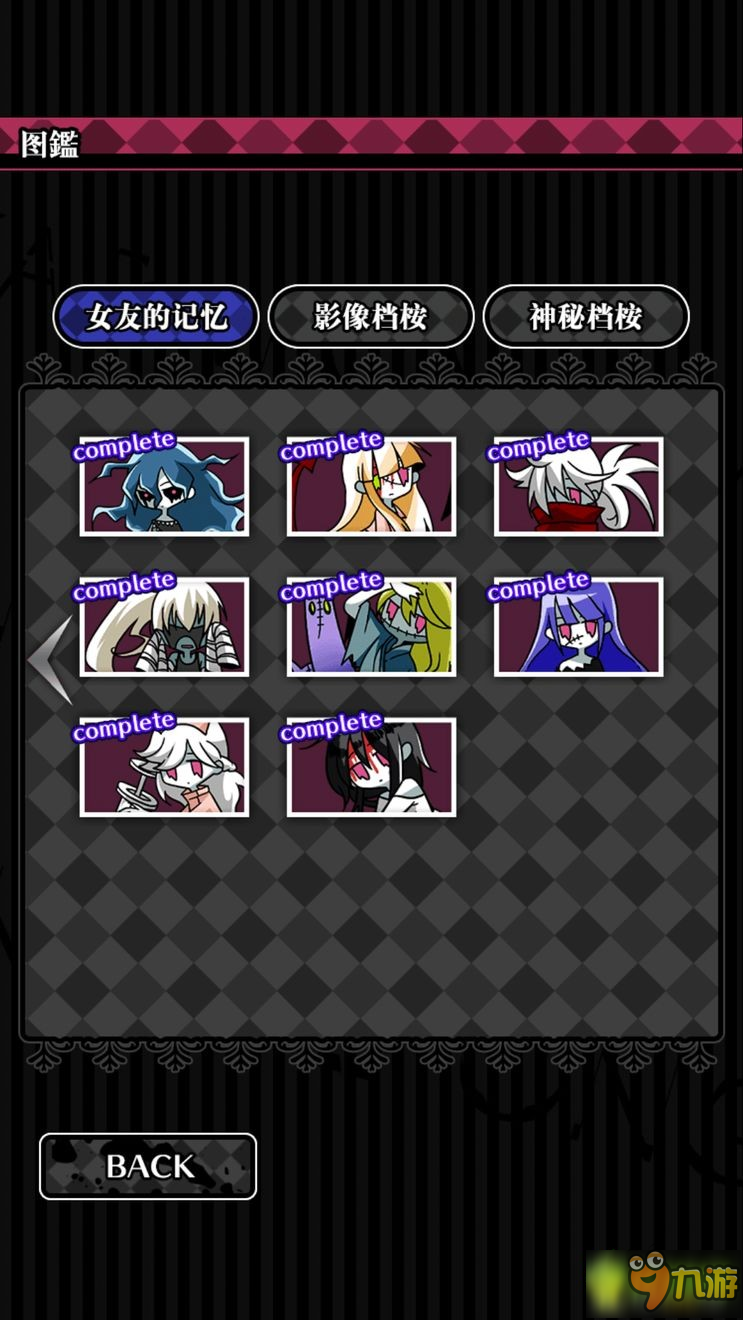Select the long purple-haired girl tile
This screenshot has height=1320, width=743.
click(578, 627)
